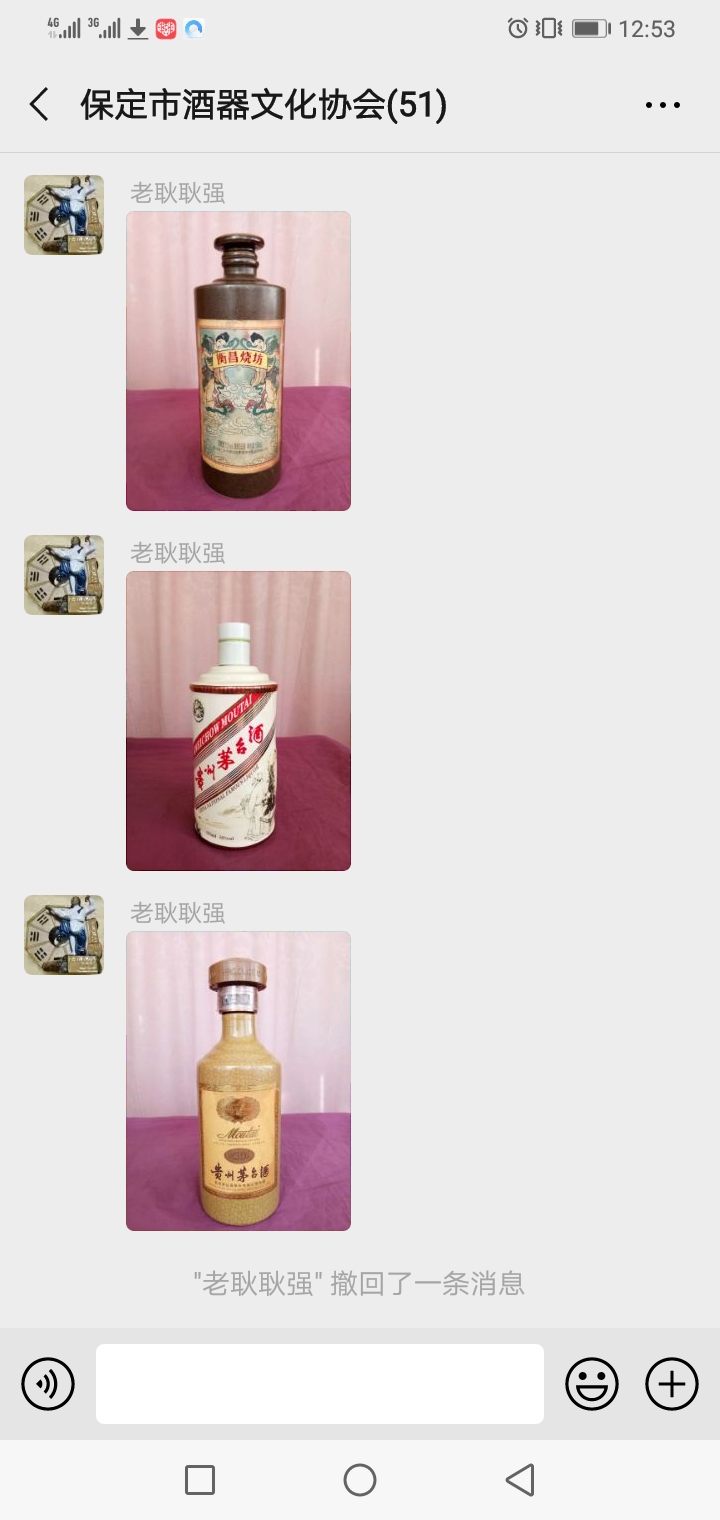Focus the message text field

(x=320, y=1384)
